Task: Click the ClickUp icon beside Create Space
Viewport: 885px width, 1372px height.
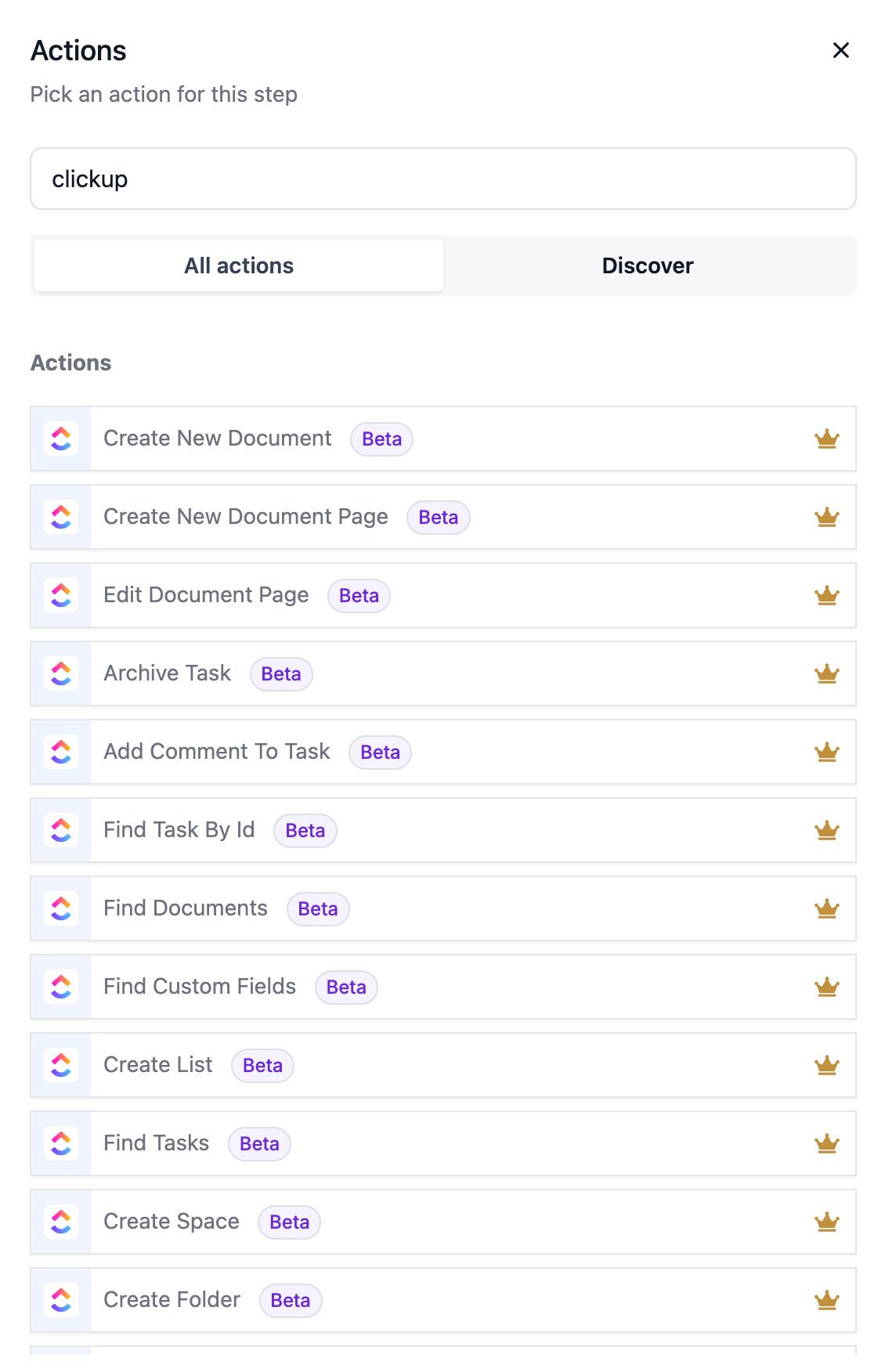Action: pyautogui.click(x=60, y=1222)
